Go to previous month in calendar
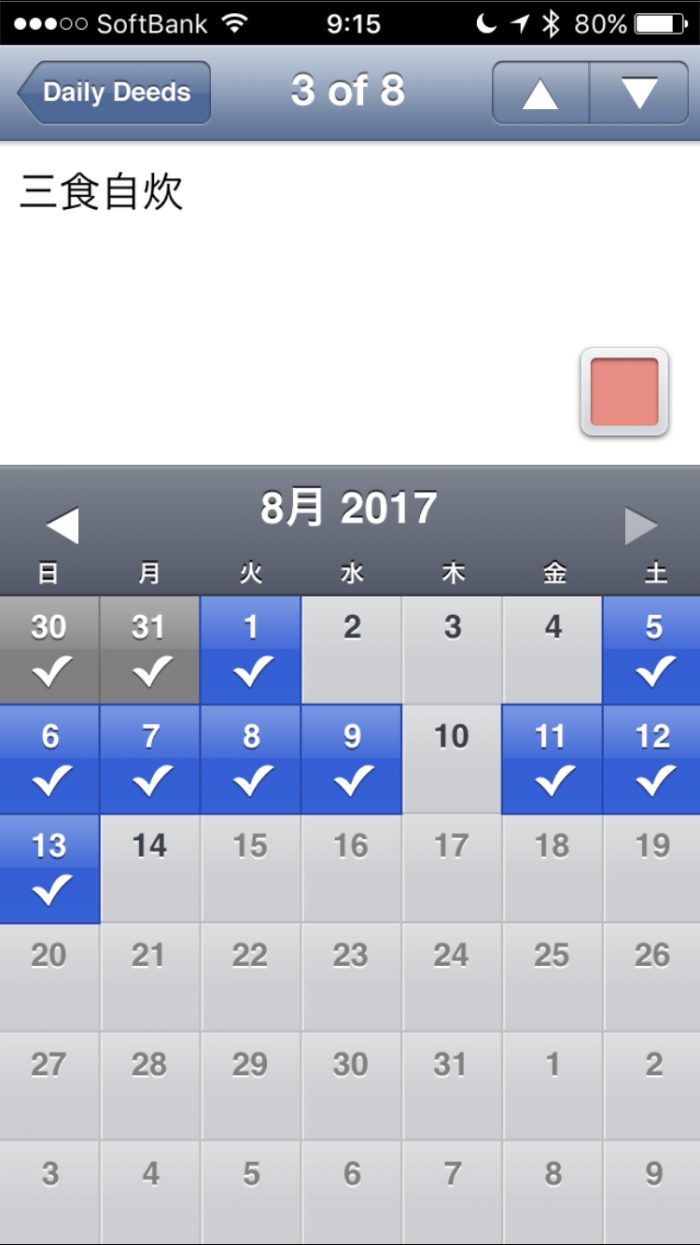The image size is (700, 1245). point(62,525)
